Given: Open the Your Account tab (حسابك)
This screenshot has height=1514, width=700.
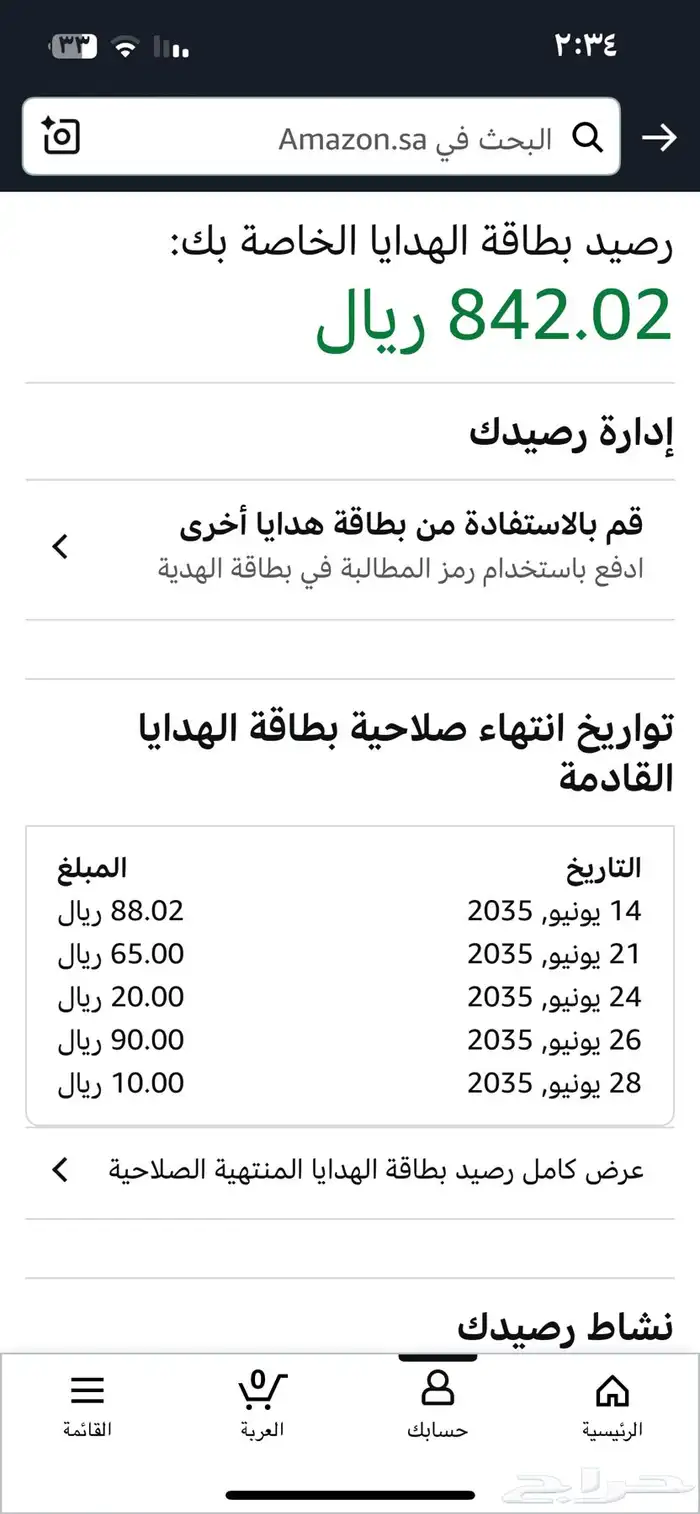Looking at the screenshot, I should click(437, 1405).
